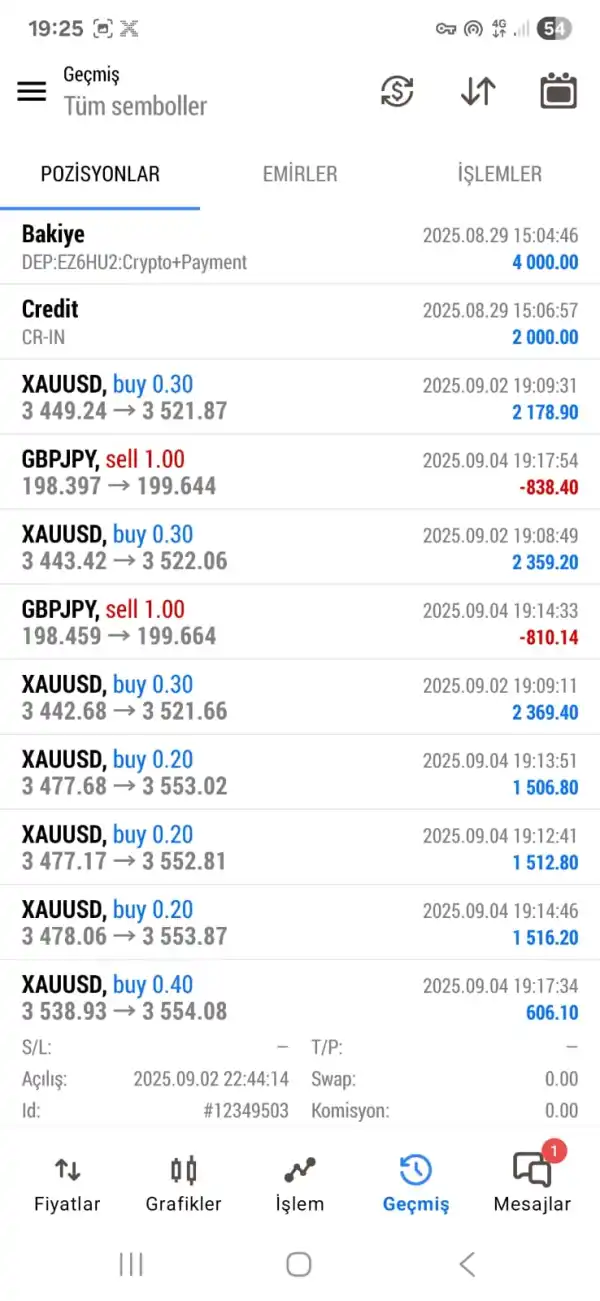Collapse the XAUUSD buy 0.40 position details
The height and width of the screenshot is (1301, 600).
pyautogui.click(x=300, y=997)
